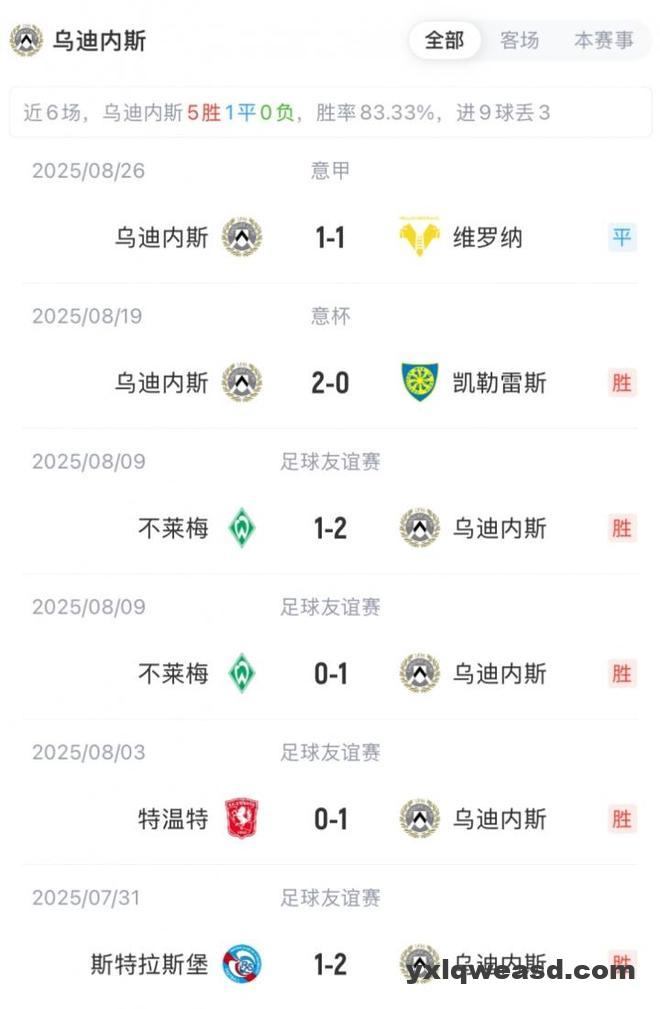
Task: Switch to the 客场 tab
Action: click(x=519, y=41)
